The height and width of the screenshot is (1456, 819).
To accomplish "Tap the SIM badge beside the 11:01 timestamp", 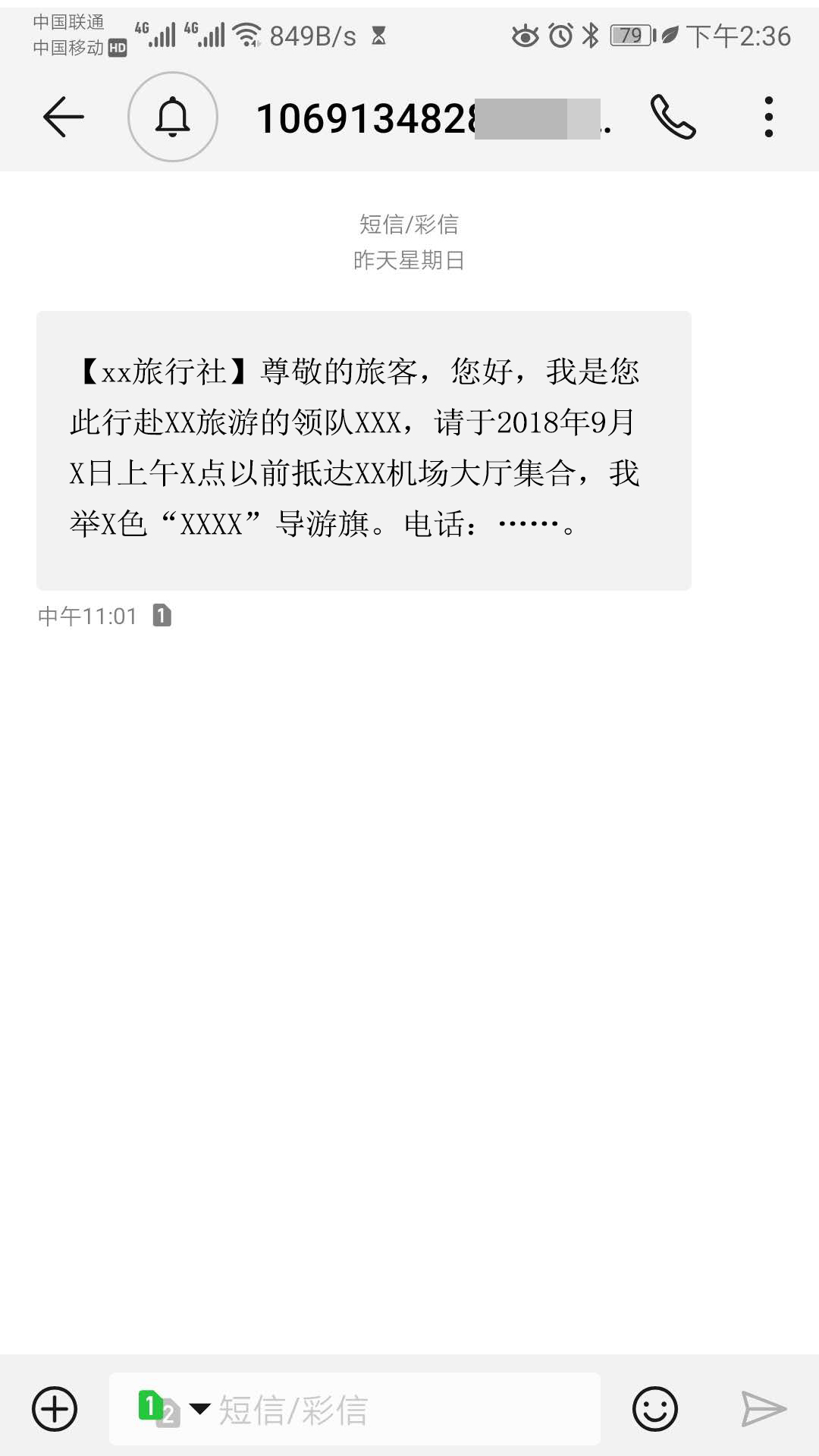I will pos(162,616).
